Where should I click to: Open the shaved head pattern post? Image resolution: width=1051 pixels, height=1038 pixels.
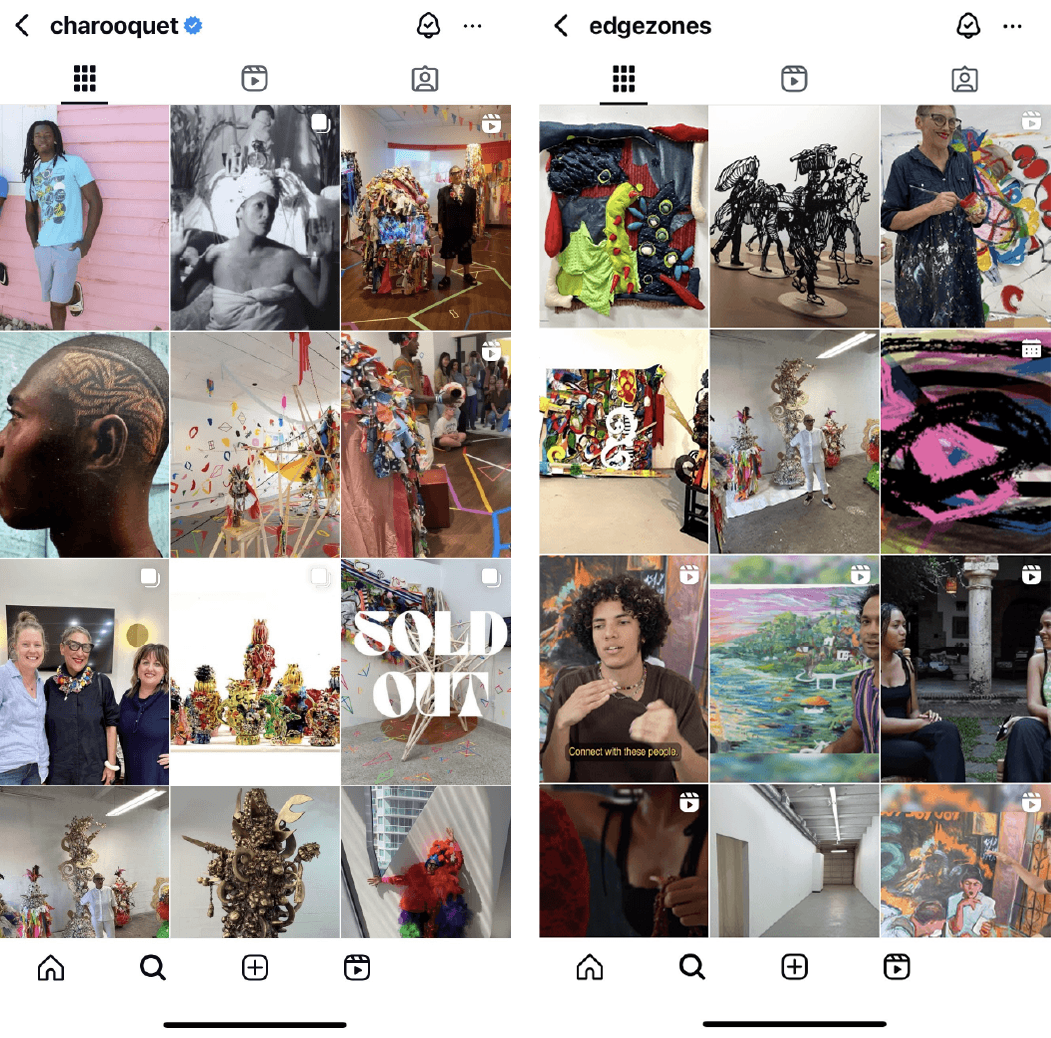pos(84,444)
